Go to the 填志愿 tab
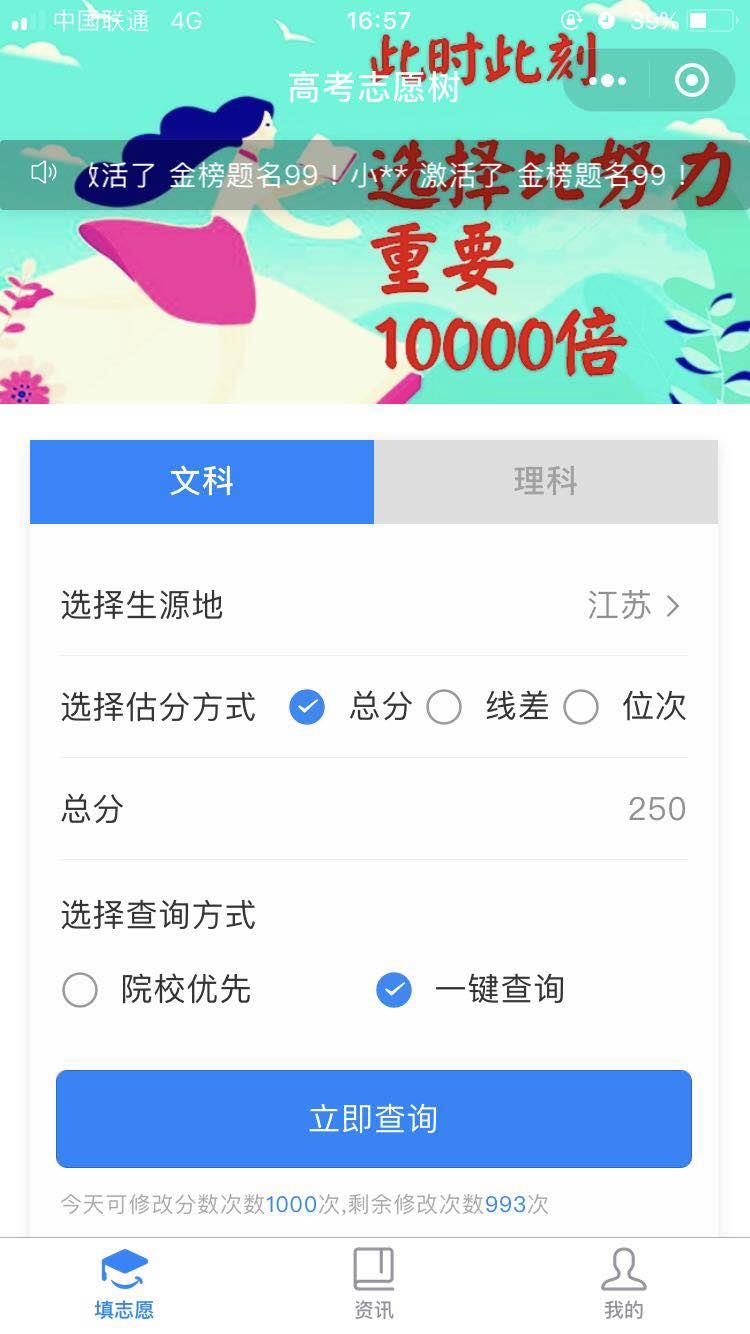750x1334 pixels. [124, 1284]
